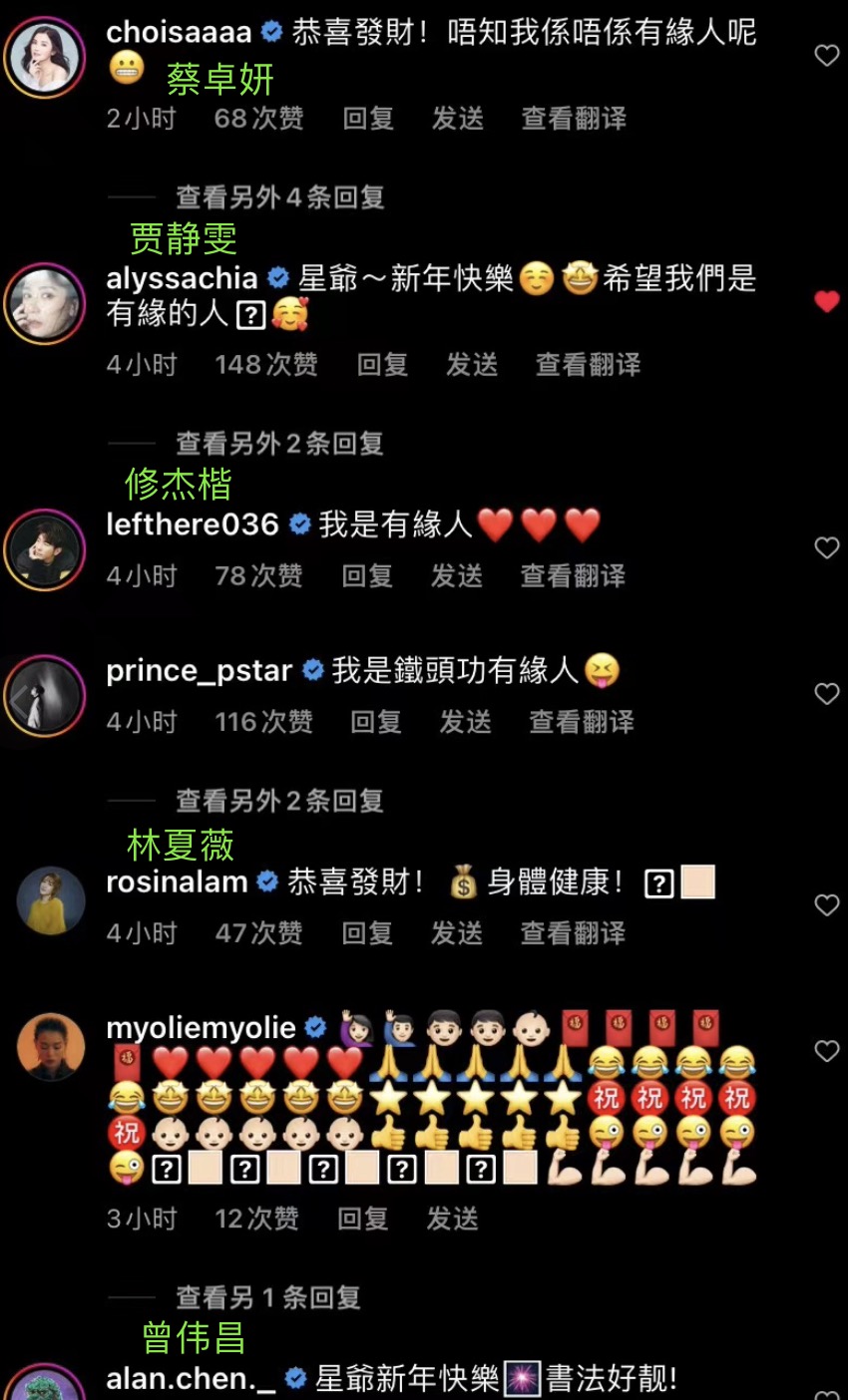This screenshot has height=1400, width=848.
Task: Toggle the like heart on myoliemyolie's comment
Action: click(x=827, y=1050)
